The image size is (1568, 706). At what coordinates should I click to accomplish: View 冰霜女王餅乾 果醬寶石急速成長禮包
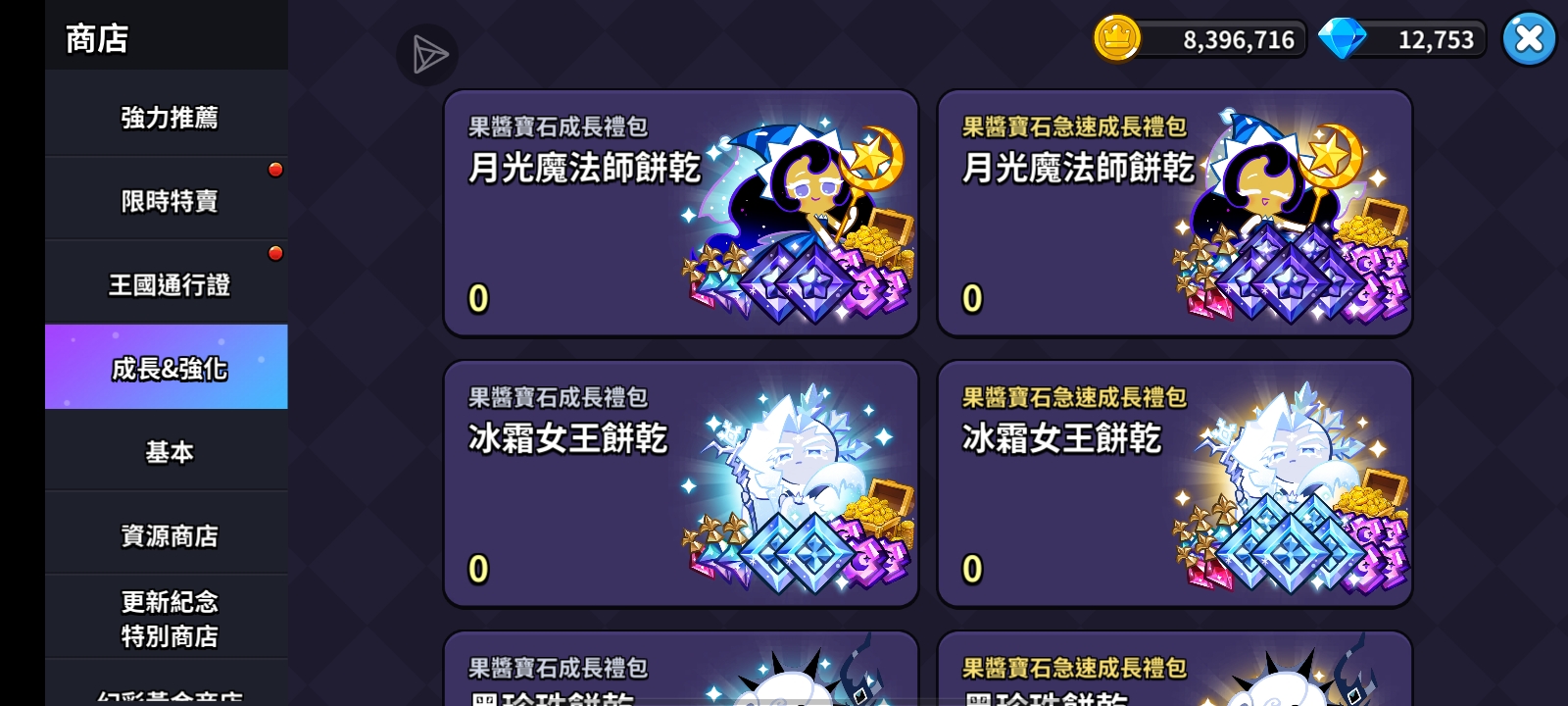[x=1174, y=484]
